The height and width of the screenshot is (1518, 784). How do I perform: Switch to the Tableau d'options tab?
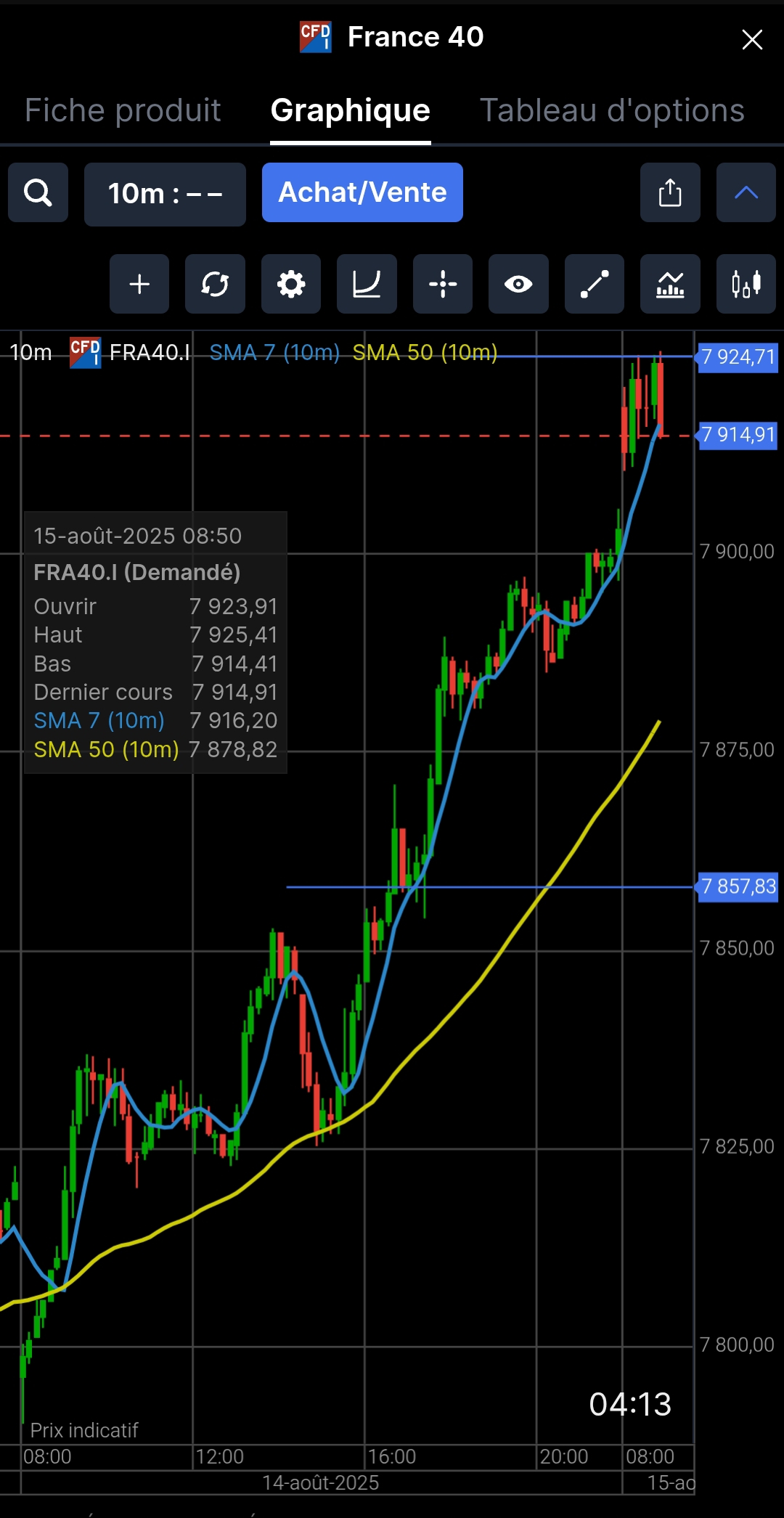612,110
